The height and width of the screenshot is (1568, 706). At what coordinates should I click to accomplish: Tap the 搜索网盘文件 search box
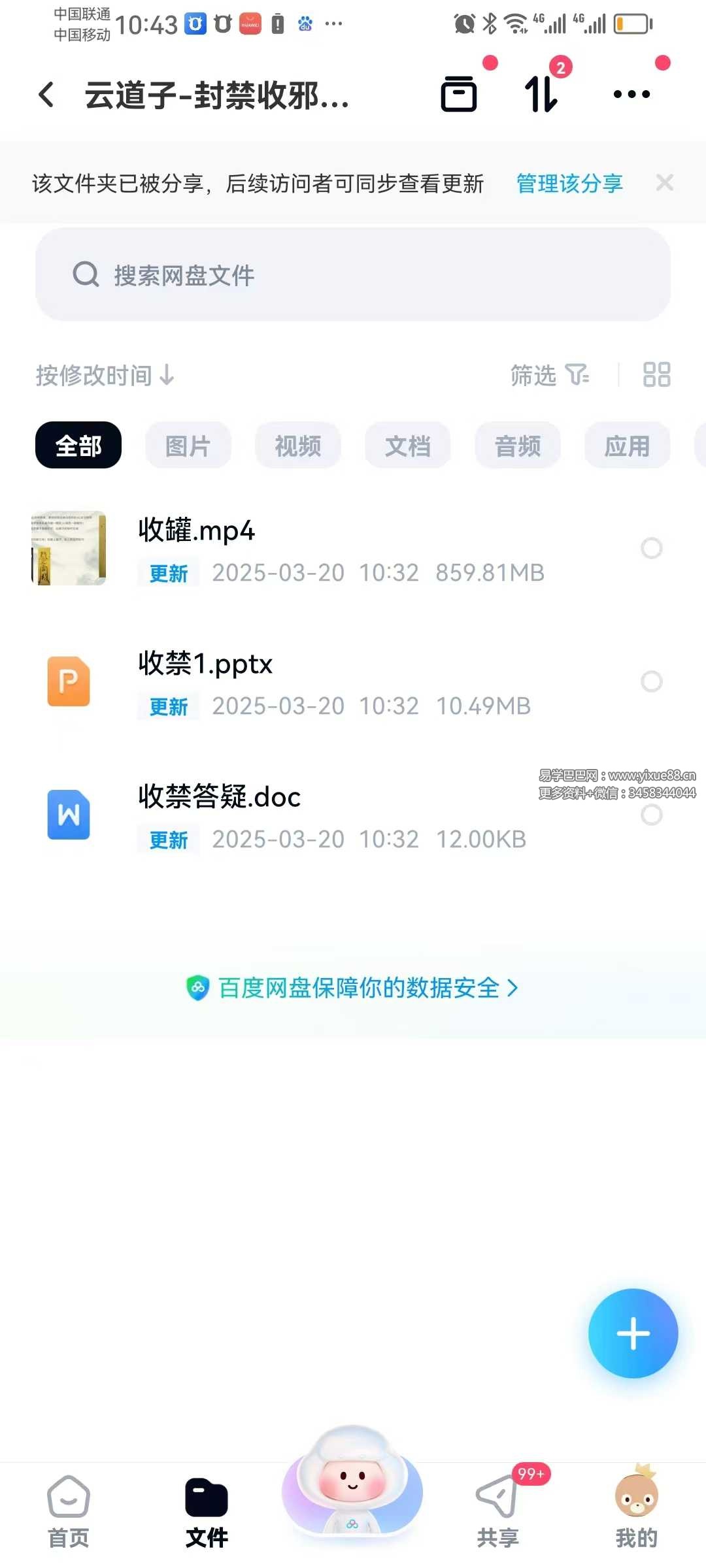[353, 275]
